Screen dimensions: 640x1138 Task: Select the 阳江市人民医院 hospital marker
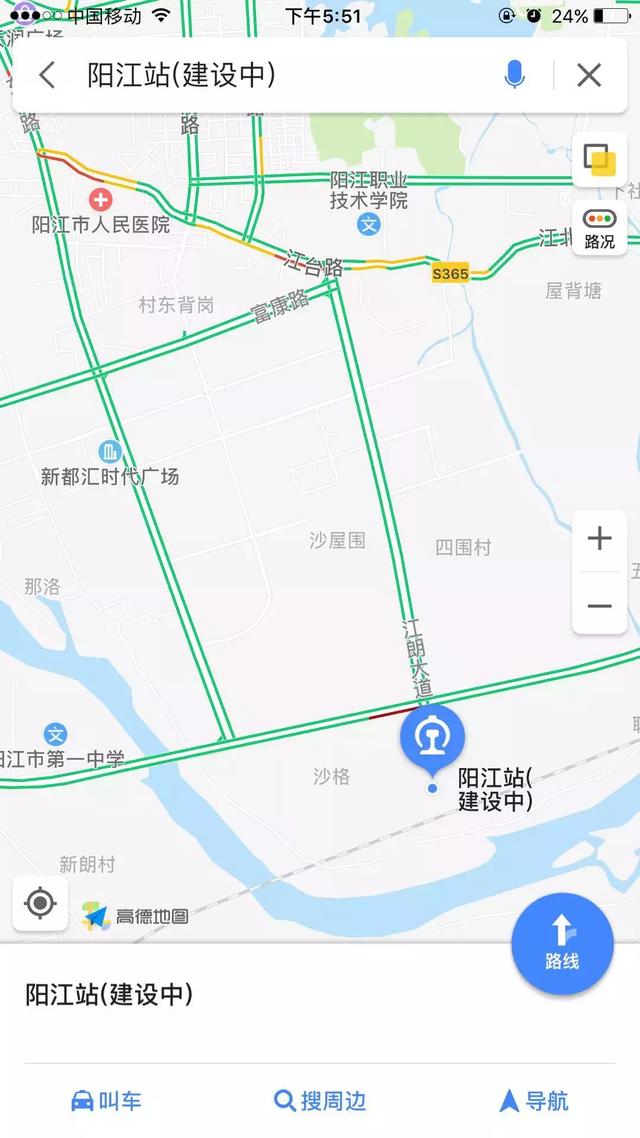coord(100,201)
